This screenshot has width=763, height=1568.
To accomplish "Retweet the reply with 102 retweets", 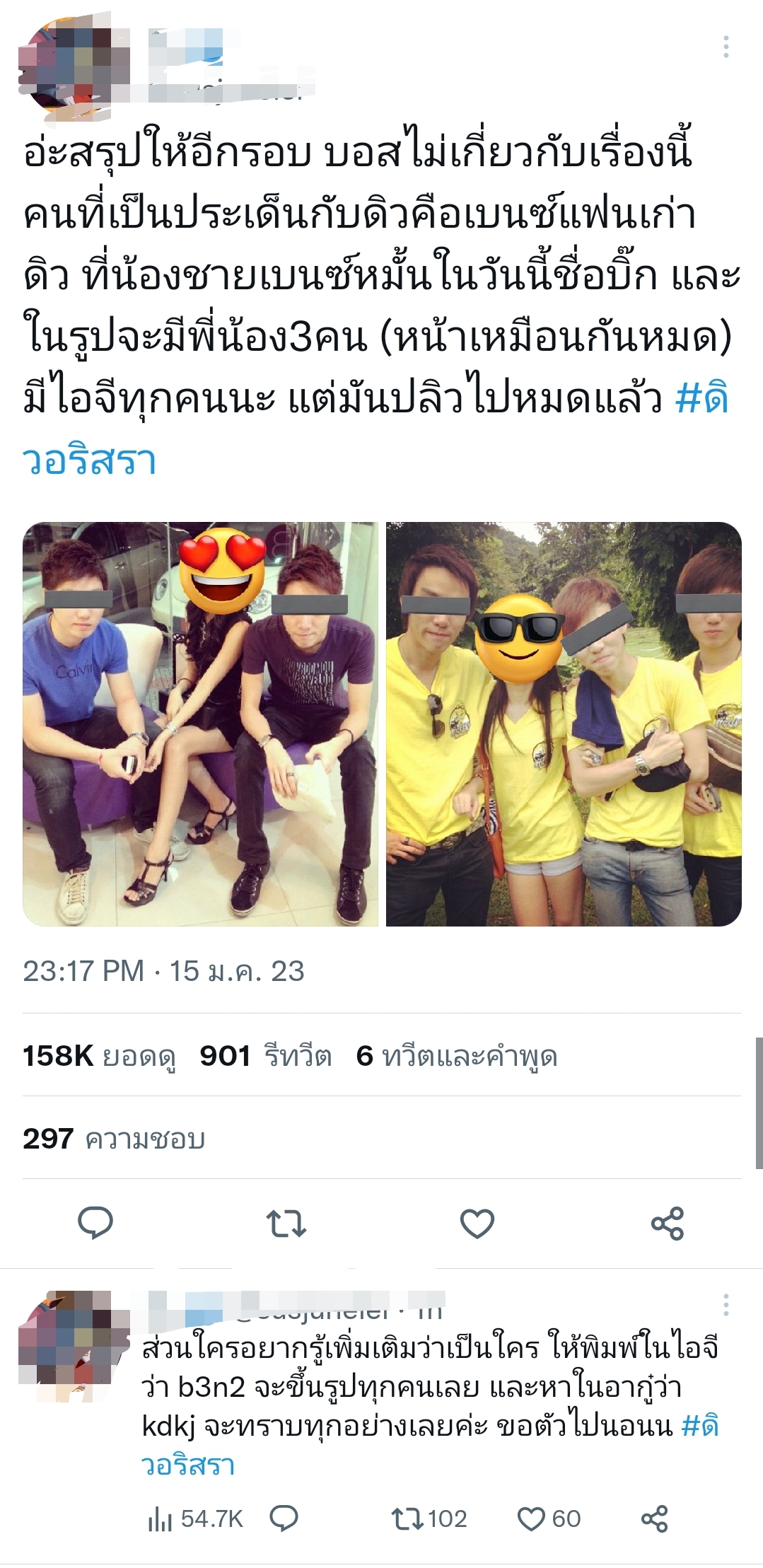I will coord(429,1518).
